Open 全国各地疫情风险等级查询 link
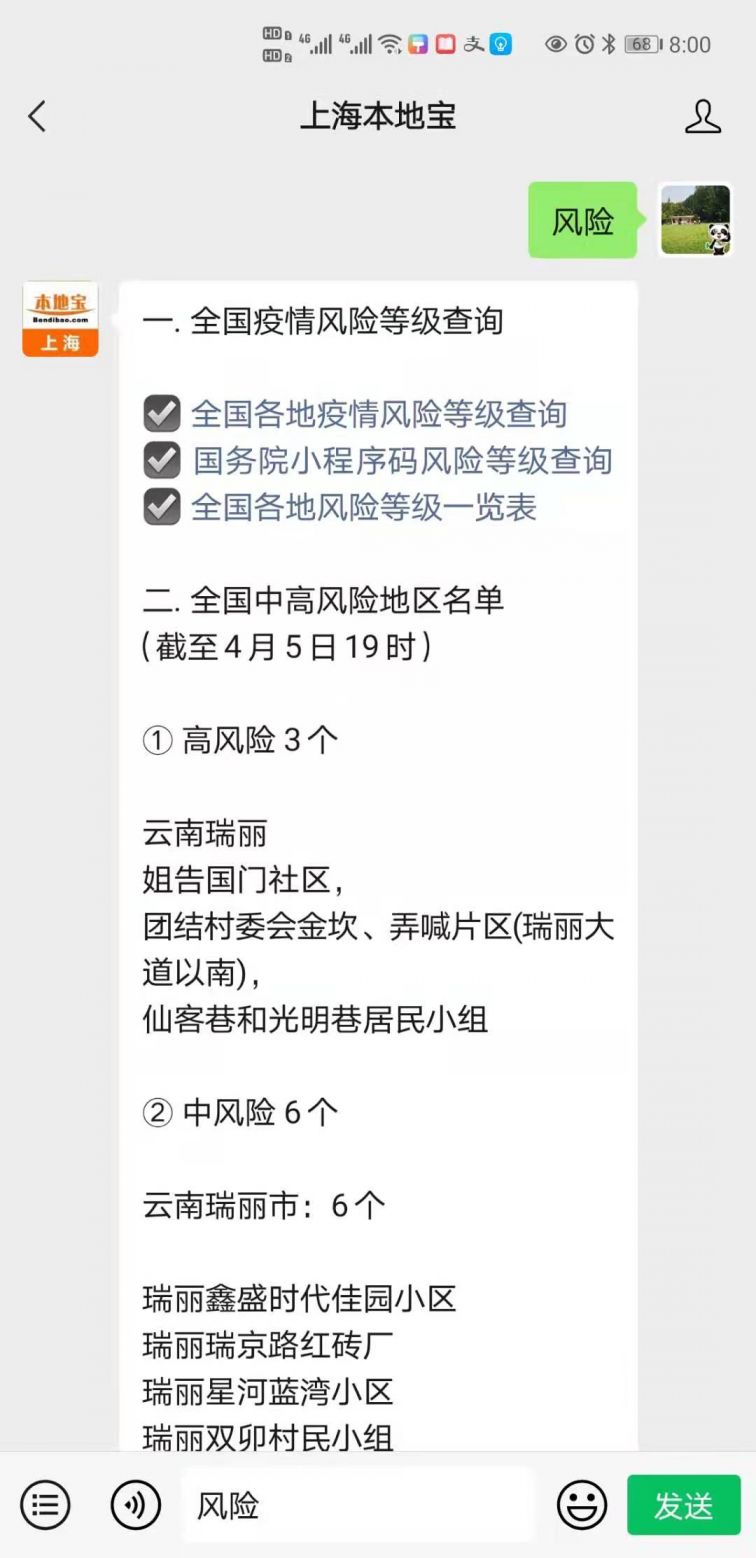756x1558 pixels. (379, 414)
